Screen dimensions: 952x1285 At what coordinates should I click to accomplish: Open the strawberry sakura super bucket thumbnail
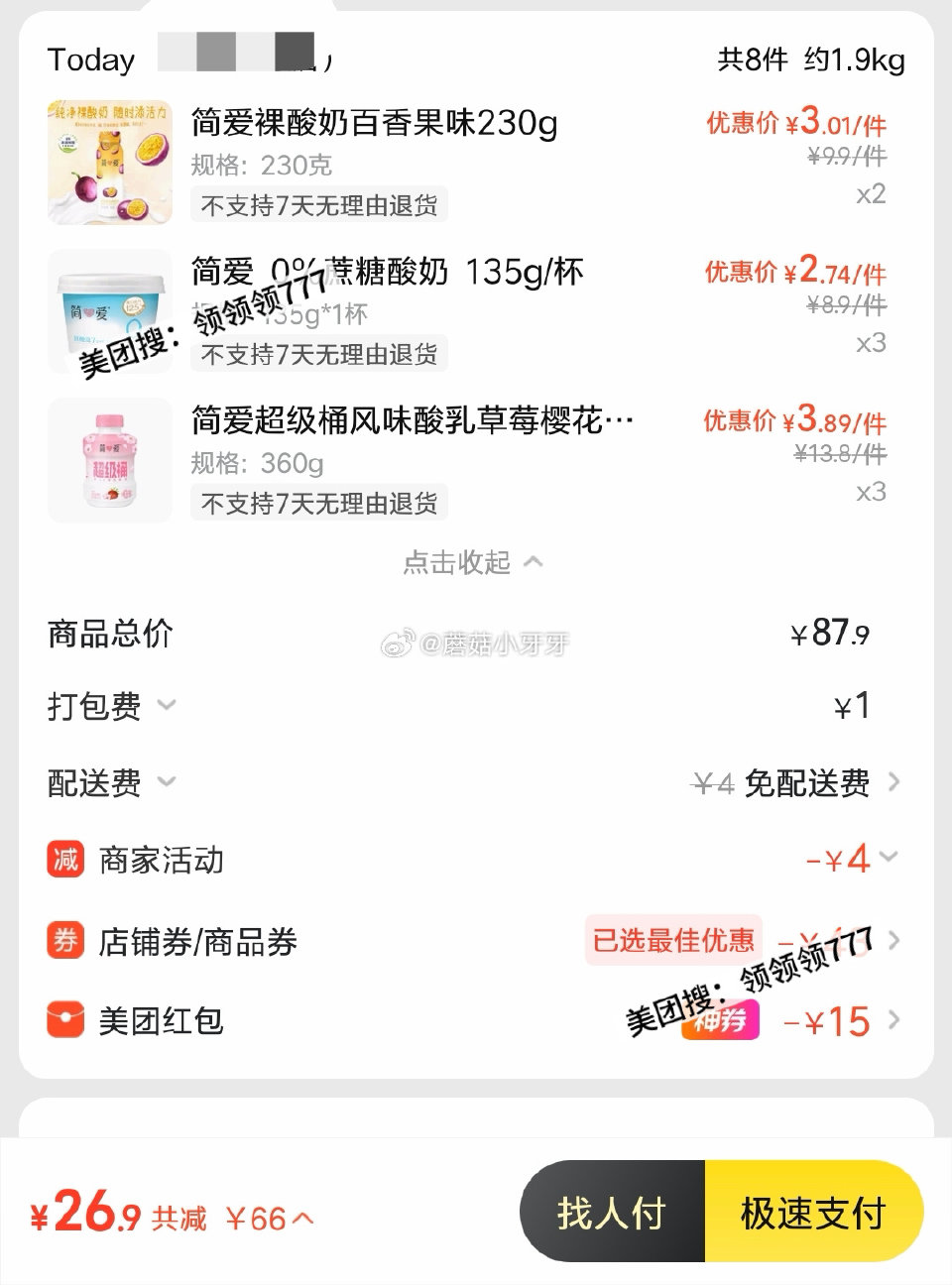tap(109, 460)
